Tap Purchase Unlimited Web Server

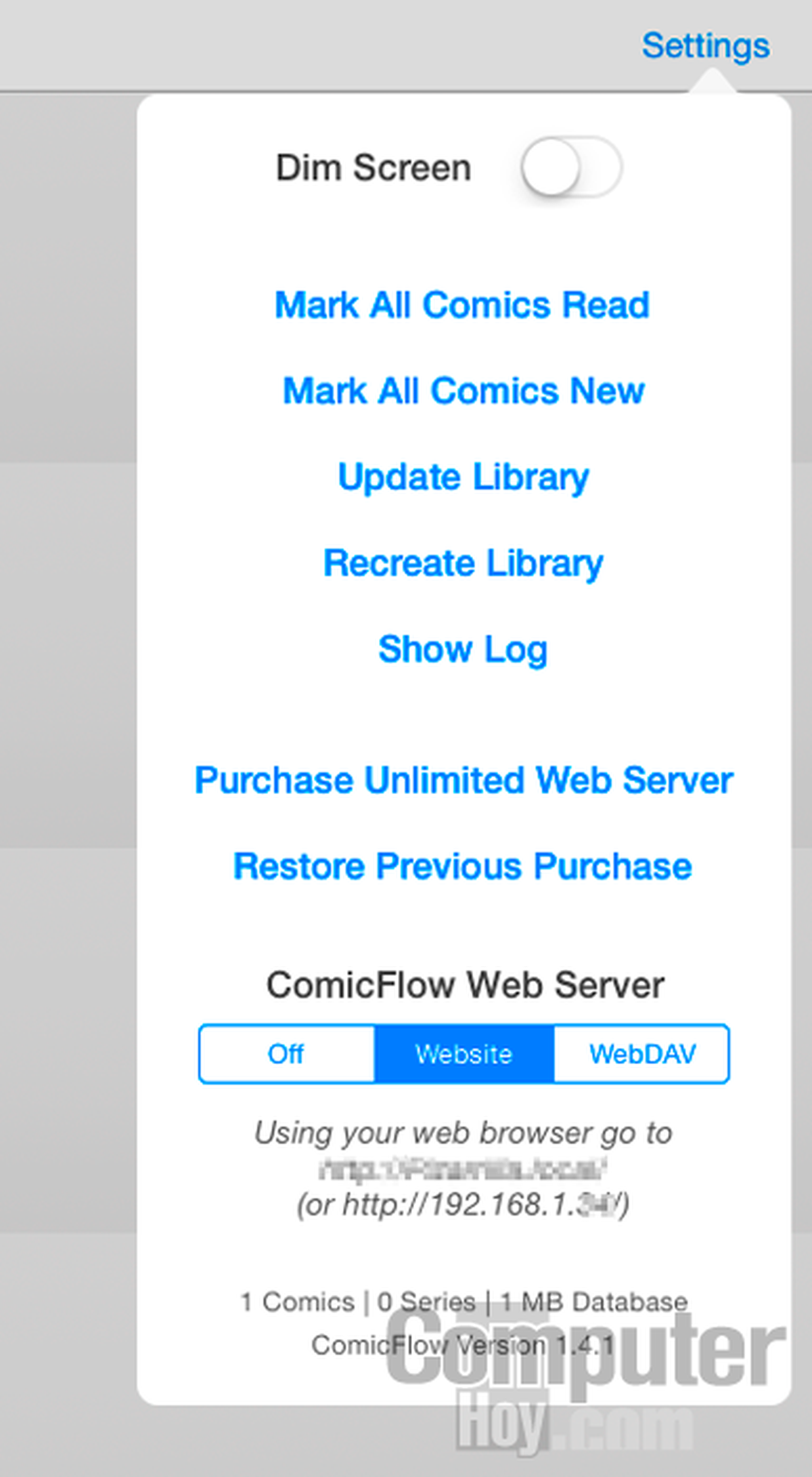(464, 780)
